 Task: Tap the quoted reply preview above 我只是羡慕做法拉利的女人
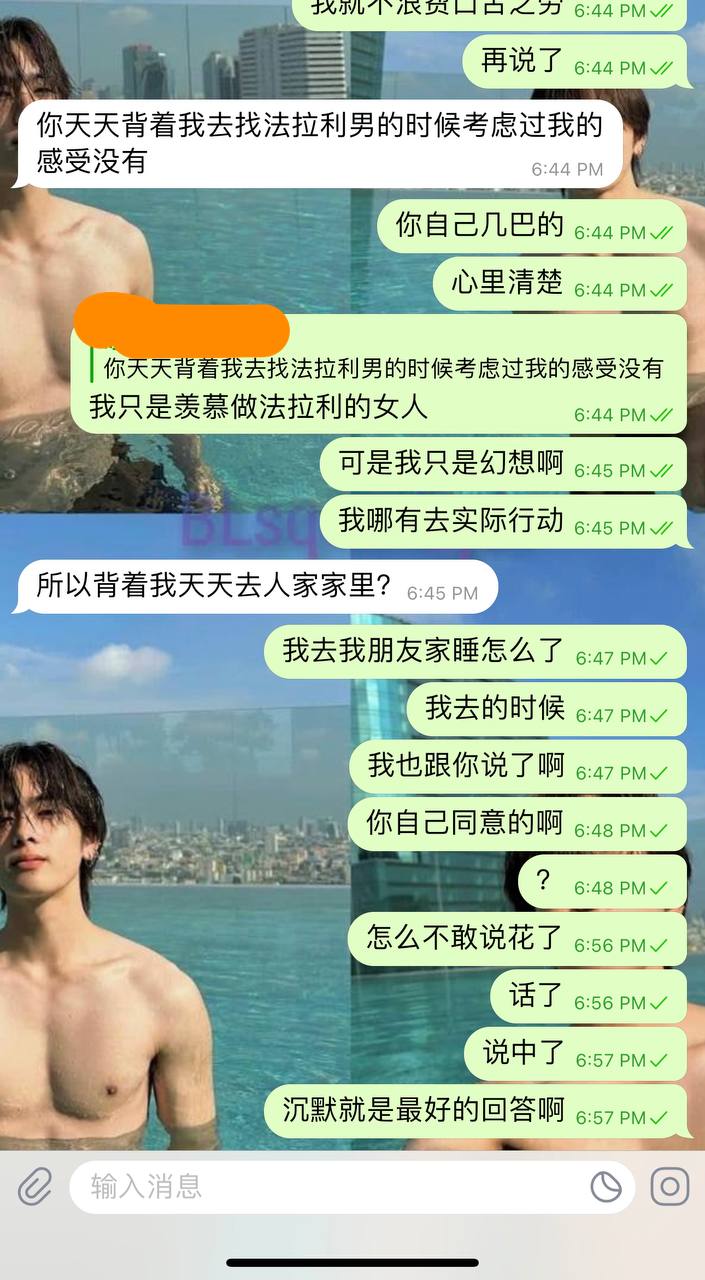[x=380, y=367]
